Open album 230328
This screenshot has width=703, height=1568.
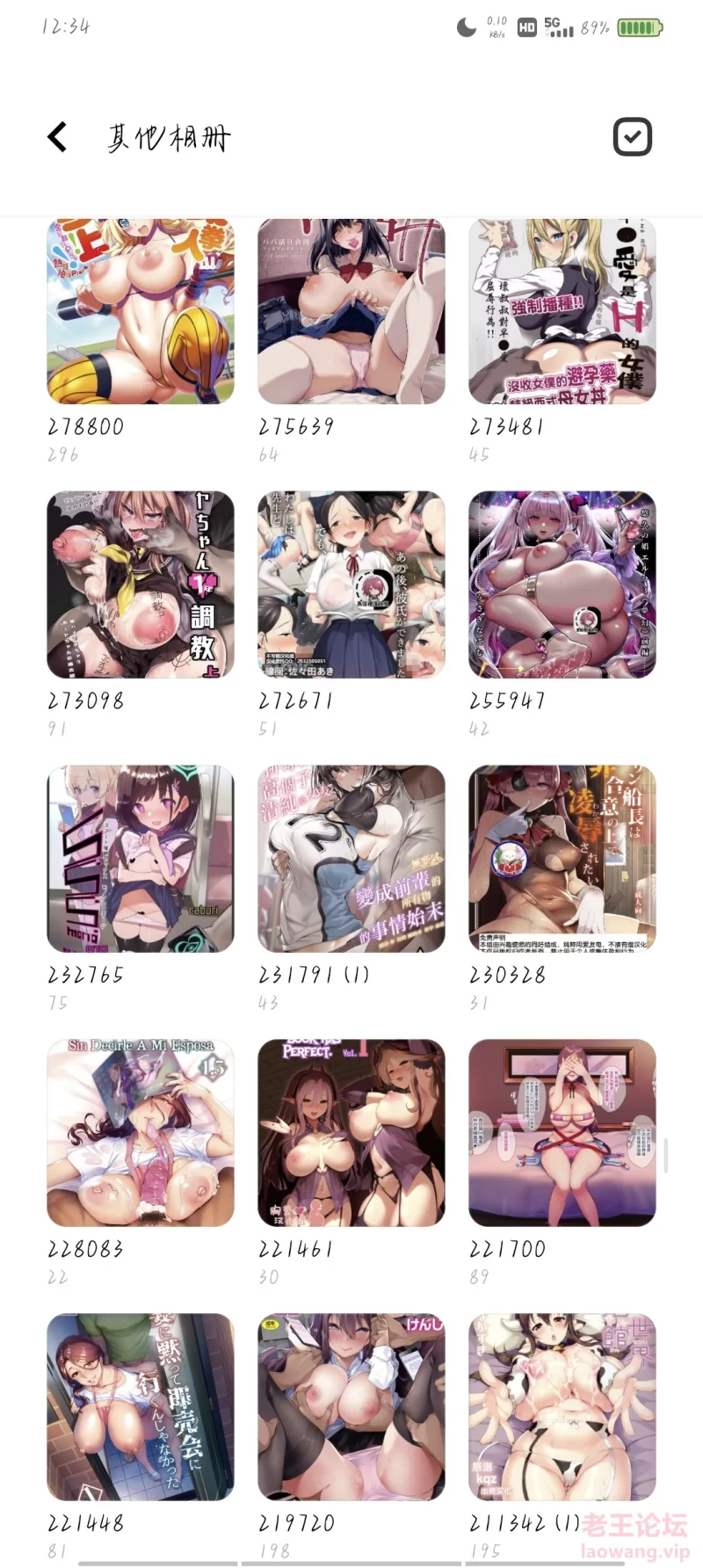(562, 859)
